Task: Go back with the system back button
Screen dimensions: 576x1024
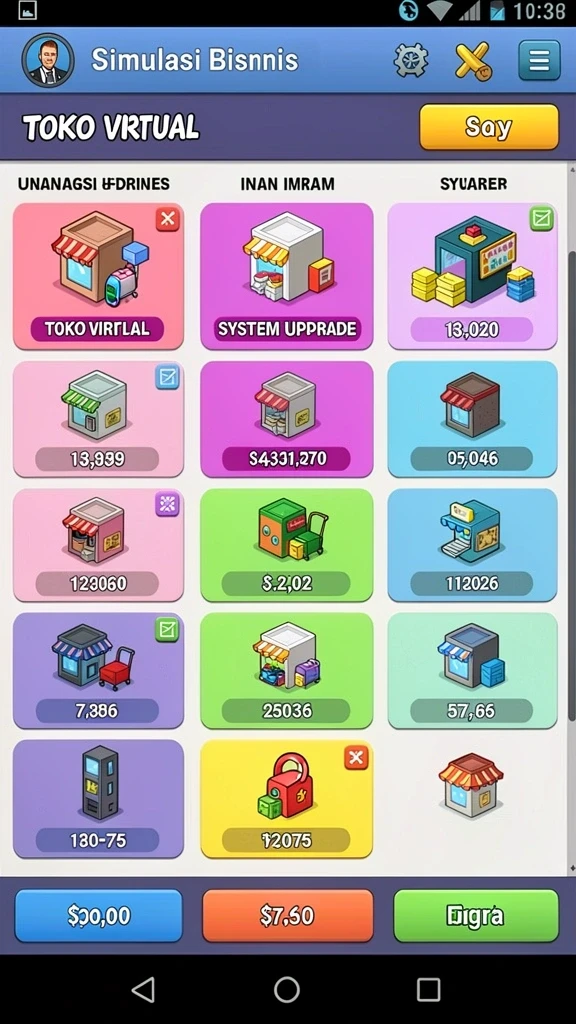Action: click(x=143, y=989)
